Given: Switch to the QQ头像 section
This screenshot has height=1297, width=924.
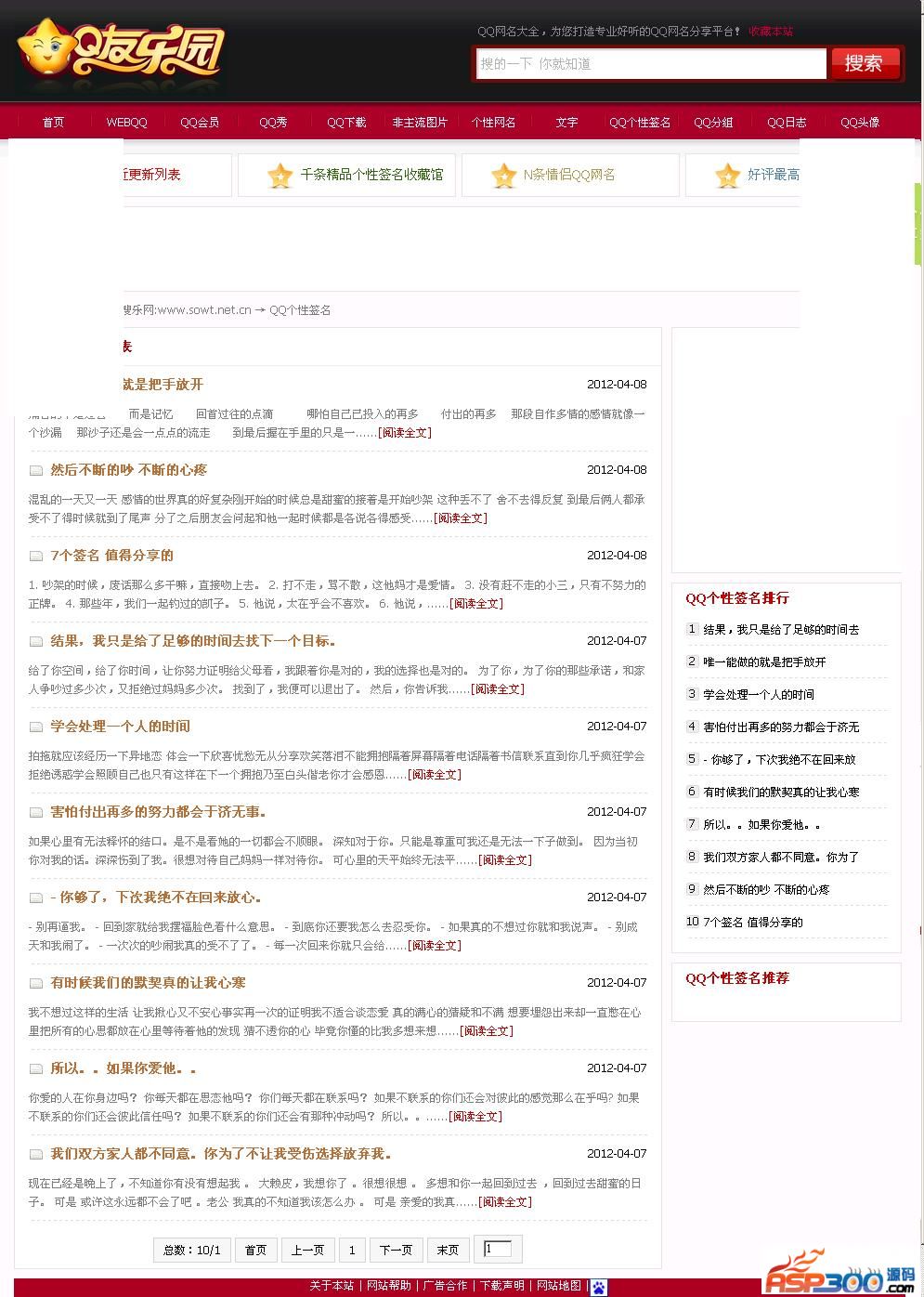Looking at the screenshot, I should pos(859,123).
